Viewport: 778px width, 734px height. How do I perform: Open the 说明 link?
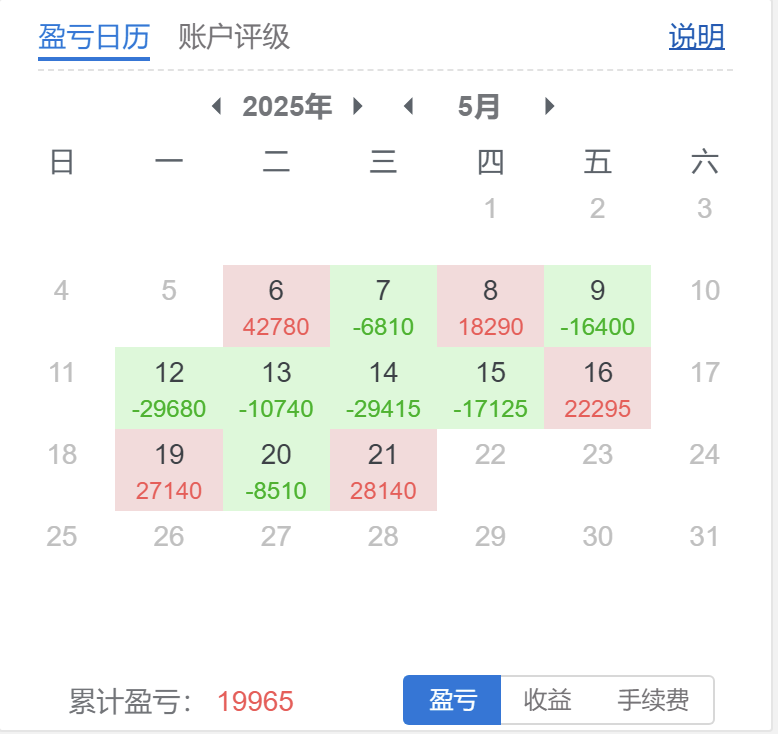point(696,38)
